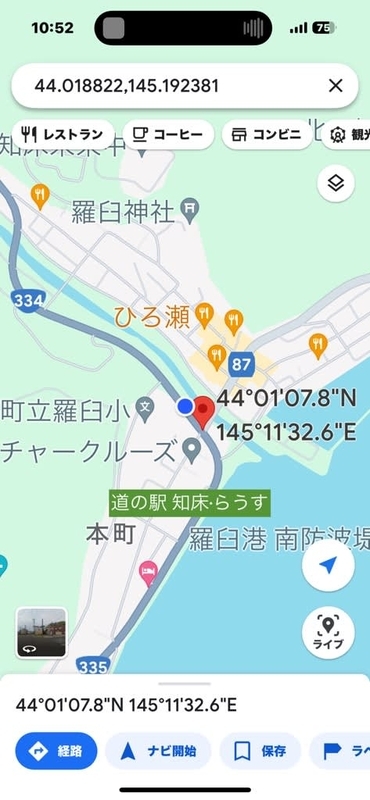
Task: Expand the bottom sheet drag handle
Action: (x=185, y=683)
